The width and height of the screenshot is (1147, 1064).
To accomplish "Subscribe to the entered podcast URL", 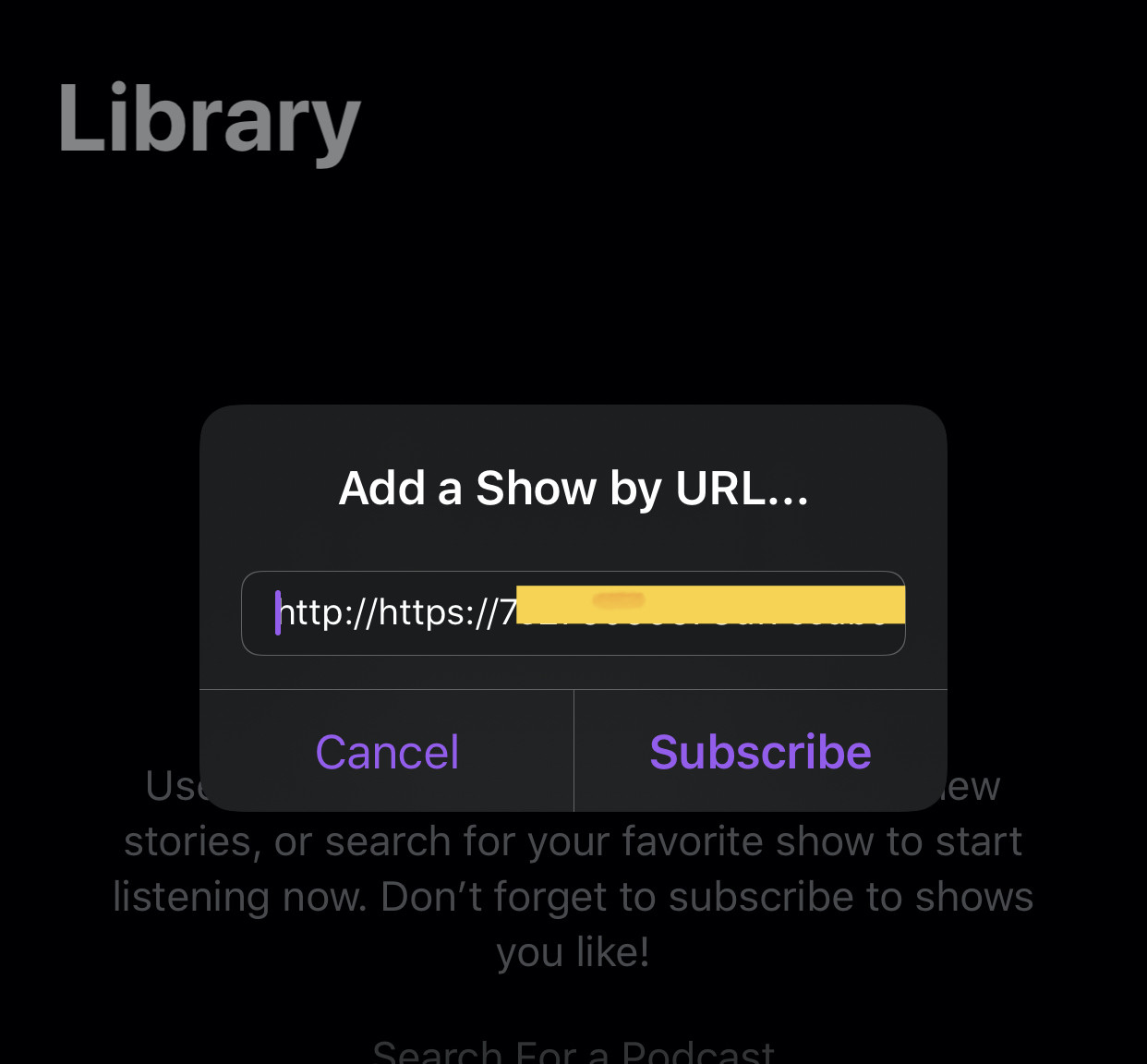I will coord(760,752).
